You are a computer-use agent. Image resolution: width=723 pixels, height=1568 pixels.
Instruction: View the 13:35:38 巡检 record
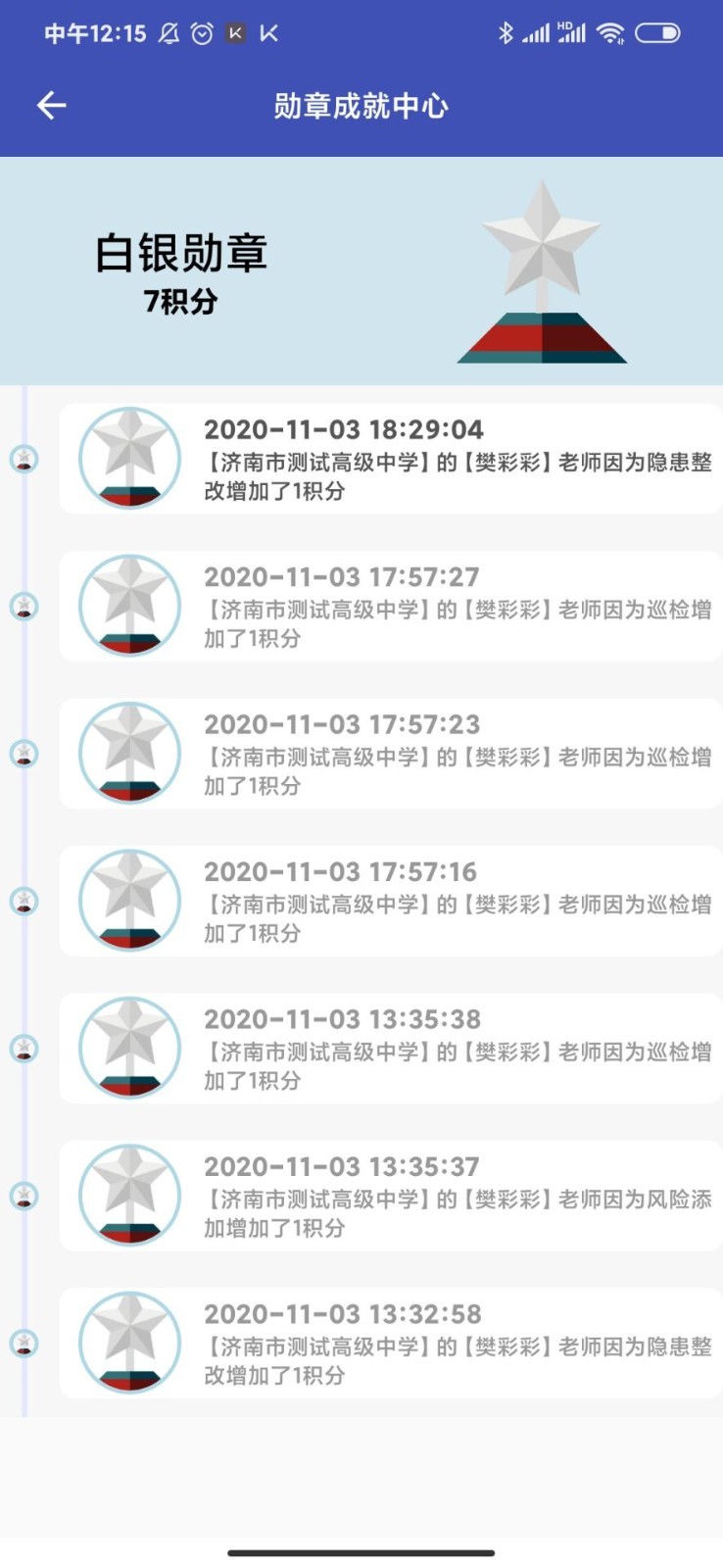(x=391, y=1049)
